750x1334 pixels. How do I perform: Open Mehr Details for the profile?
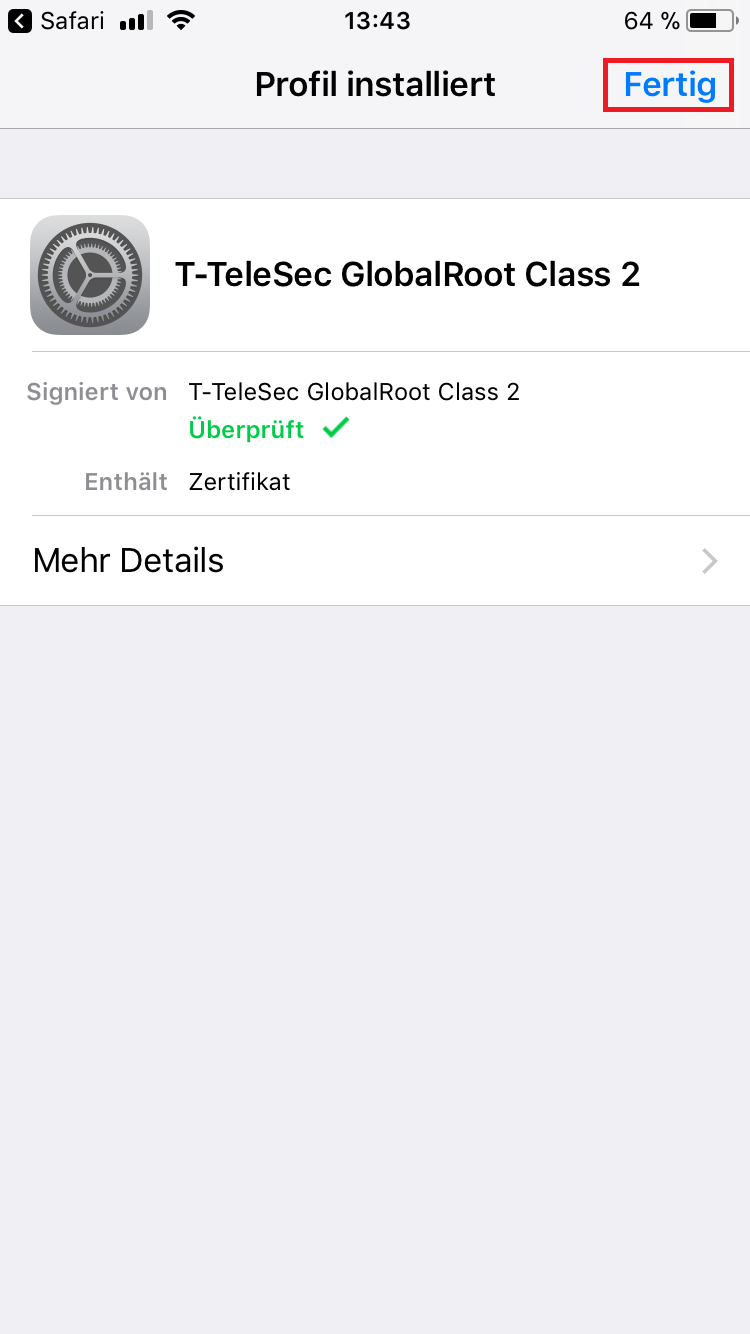[x=375, y=561]
